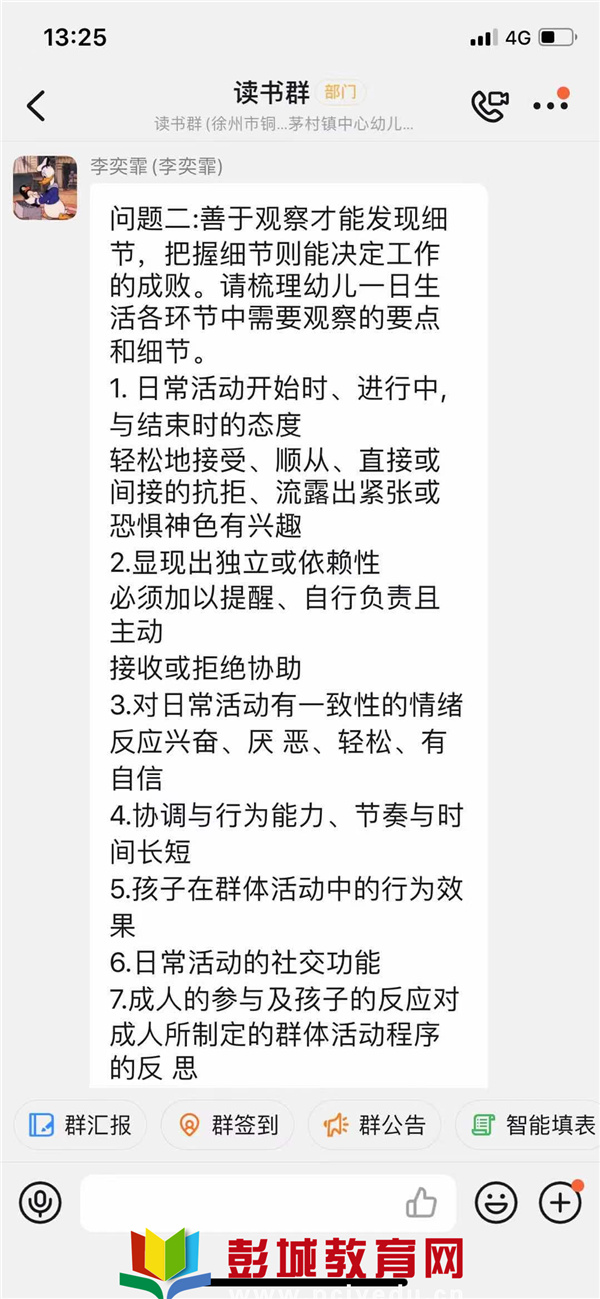Open 李奕霏's profile avatar
The image size is (600, 1299).
click(x=45, y=187)
